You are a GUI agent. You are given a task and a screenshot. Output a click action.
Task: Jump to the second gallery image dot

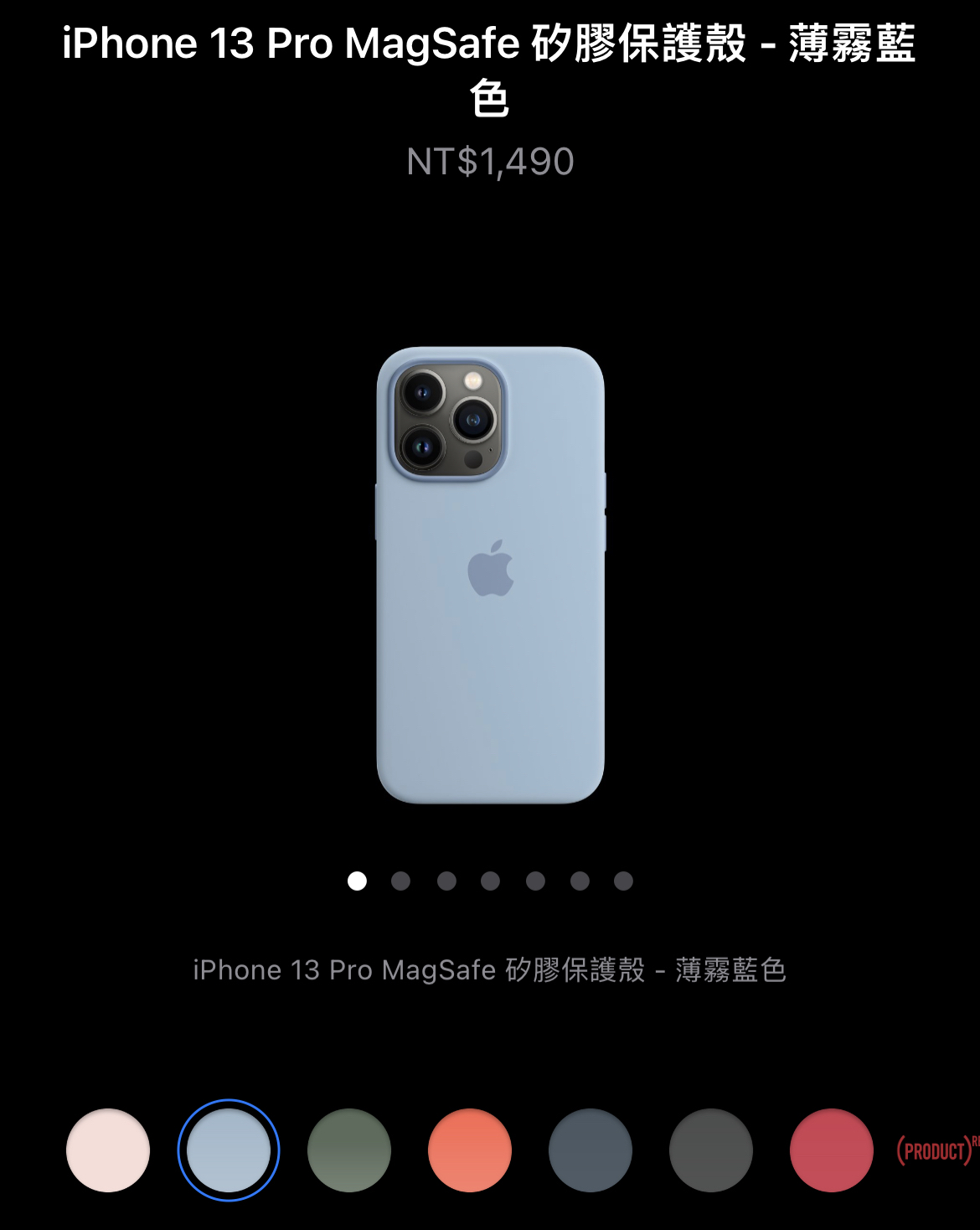pyautogui.click(x=401, y=881)
